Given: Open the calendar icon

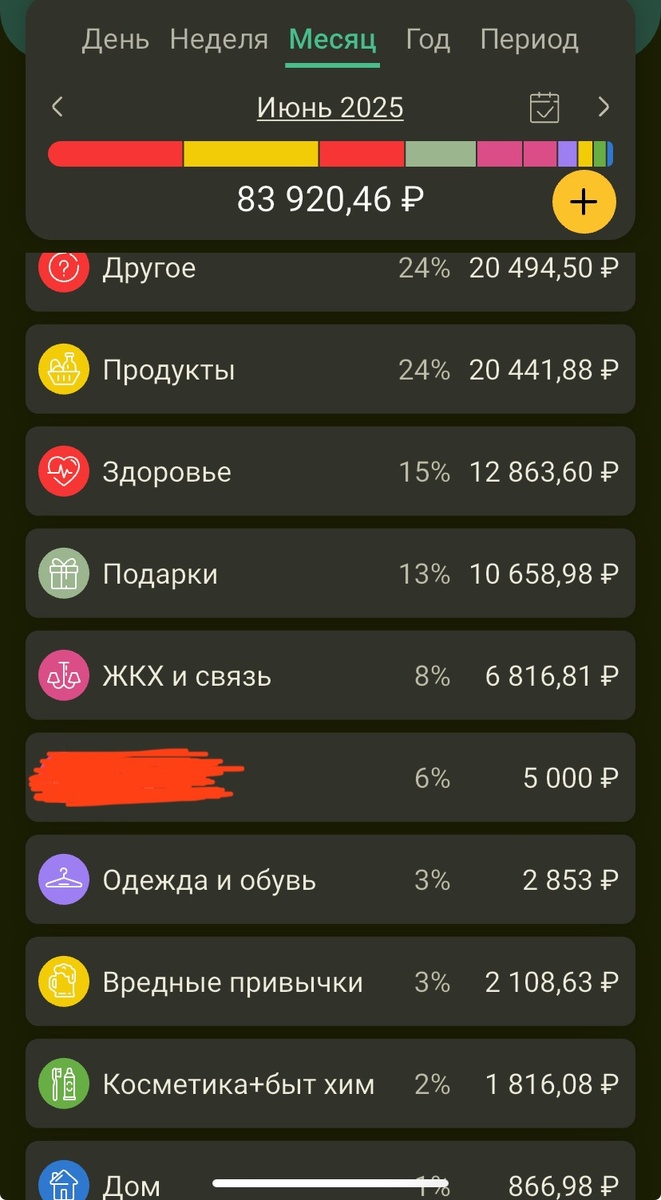Looking at the screenshot, I should (x=544, y=107).
